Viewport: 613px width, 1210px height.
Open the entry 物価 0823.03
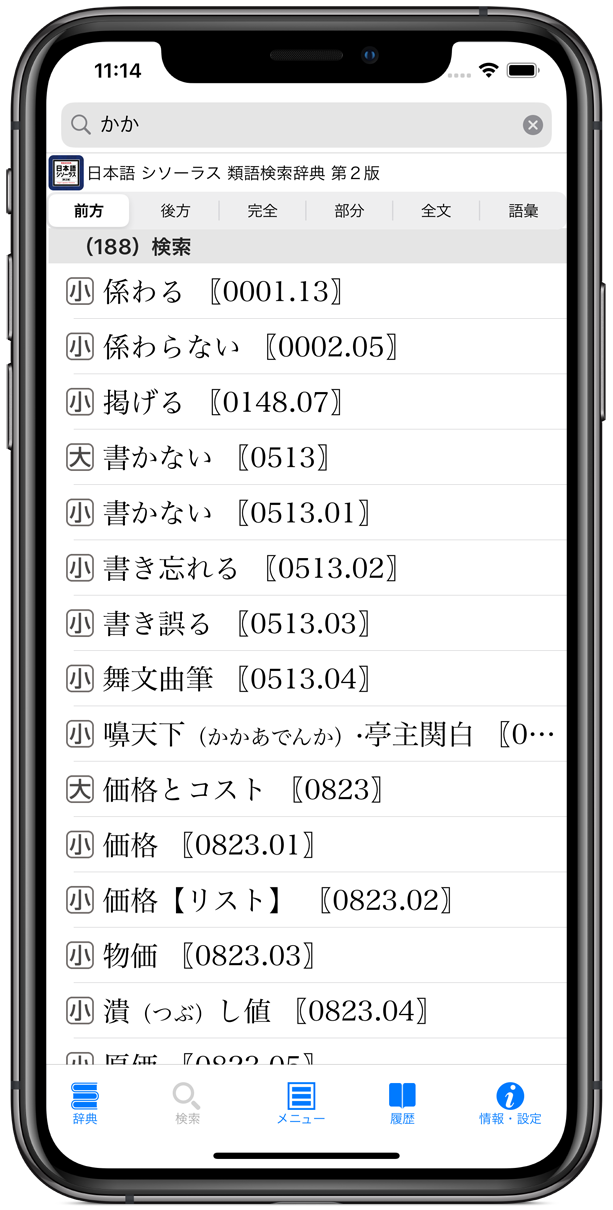(307, 956)
